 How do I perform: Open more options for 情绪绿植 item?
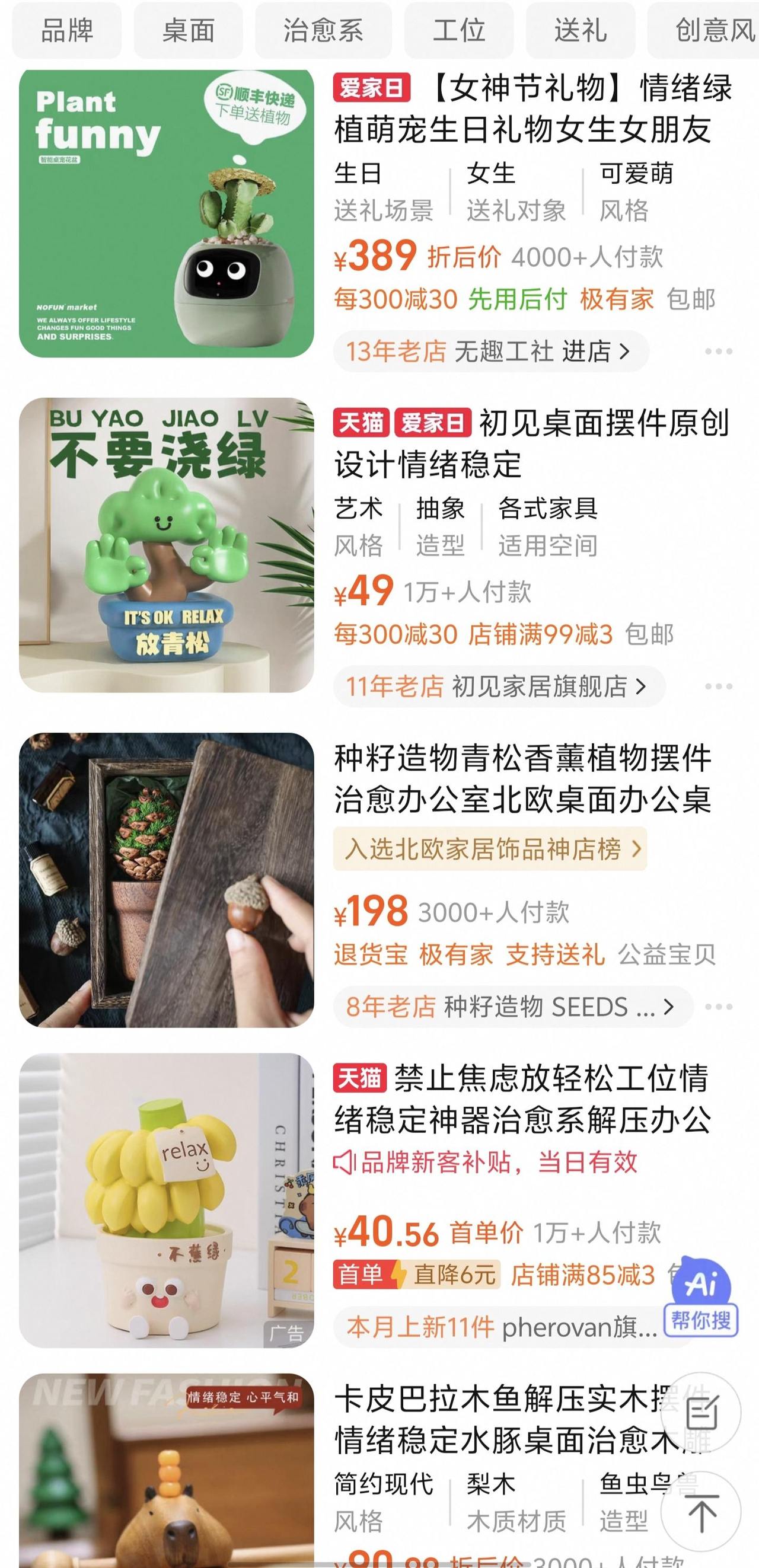click(718, 351)
